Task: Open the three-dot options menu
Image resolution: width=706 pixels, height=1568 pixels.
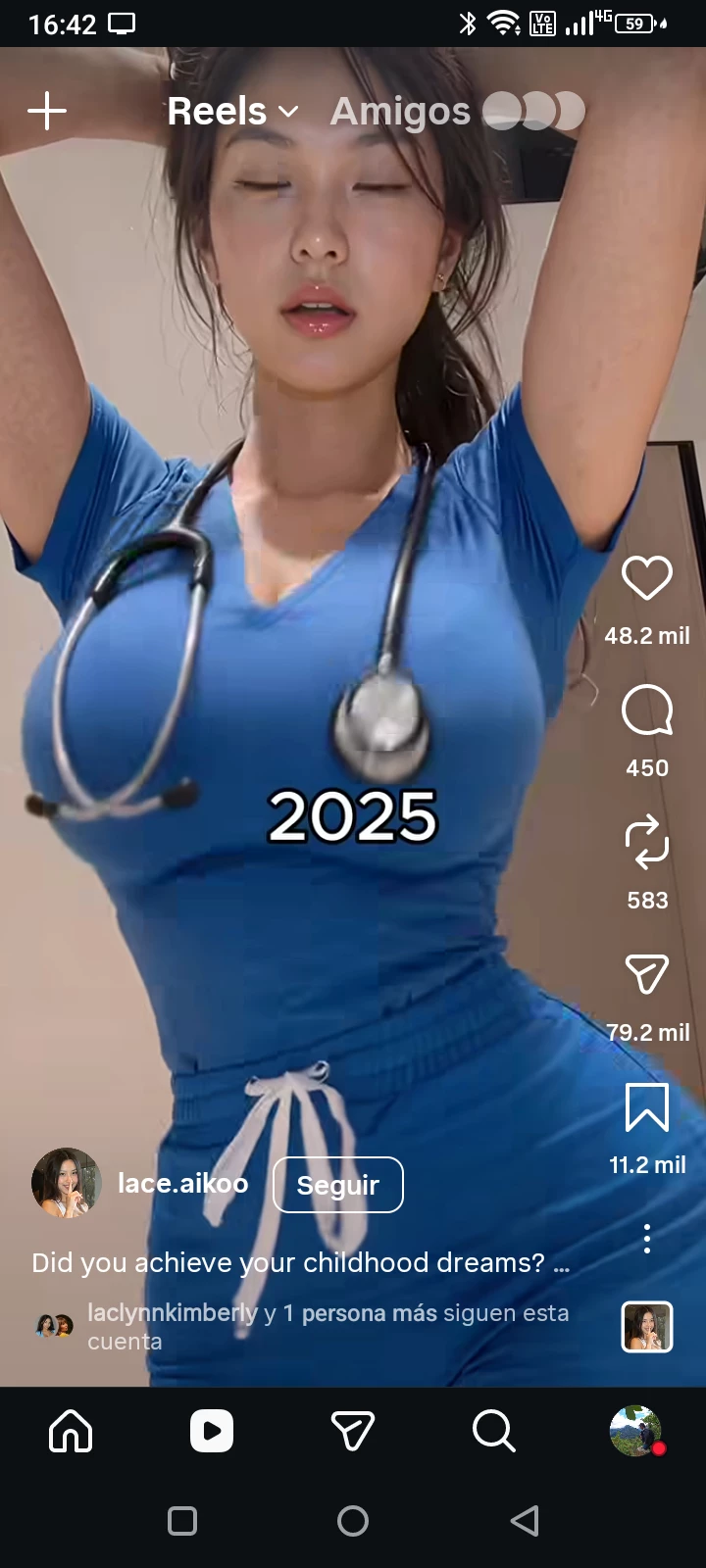Action: point(647,1239)
